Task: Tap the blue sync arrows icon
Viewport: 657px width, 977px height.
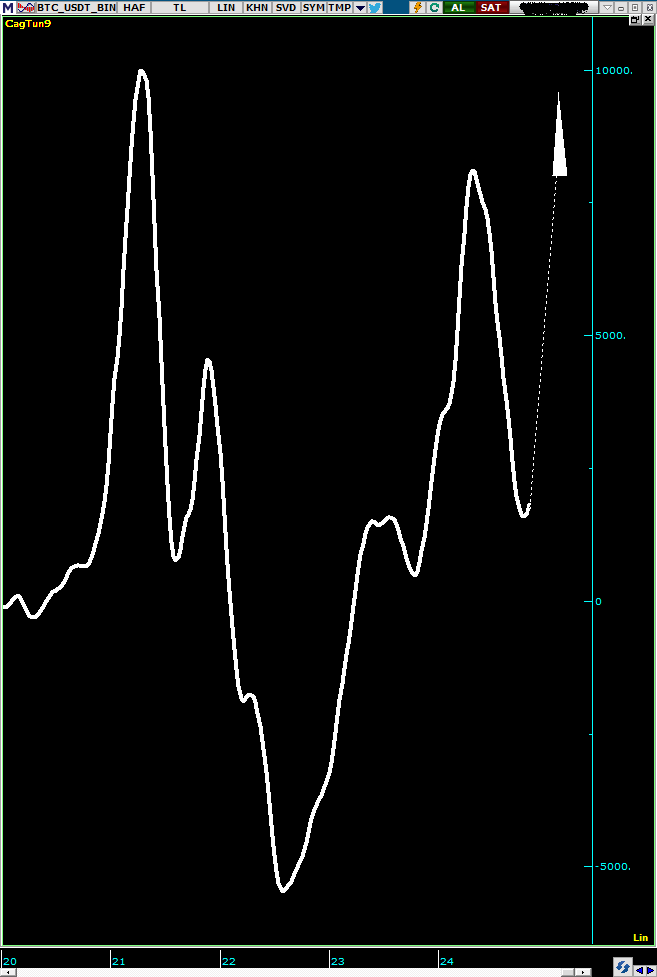Action: pos(623,967)
